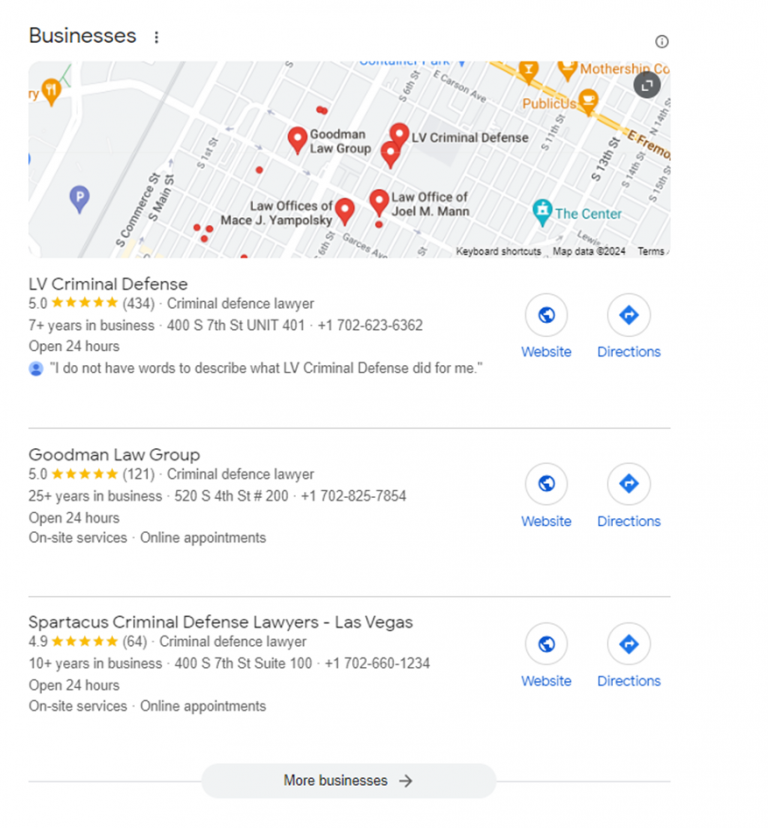Visit LV Criminal Defense website
768x828 pixels.
546,316
